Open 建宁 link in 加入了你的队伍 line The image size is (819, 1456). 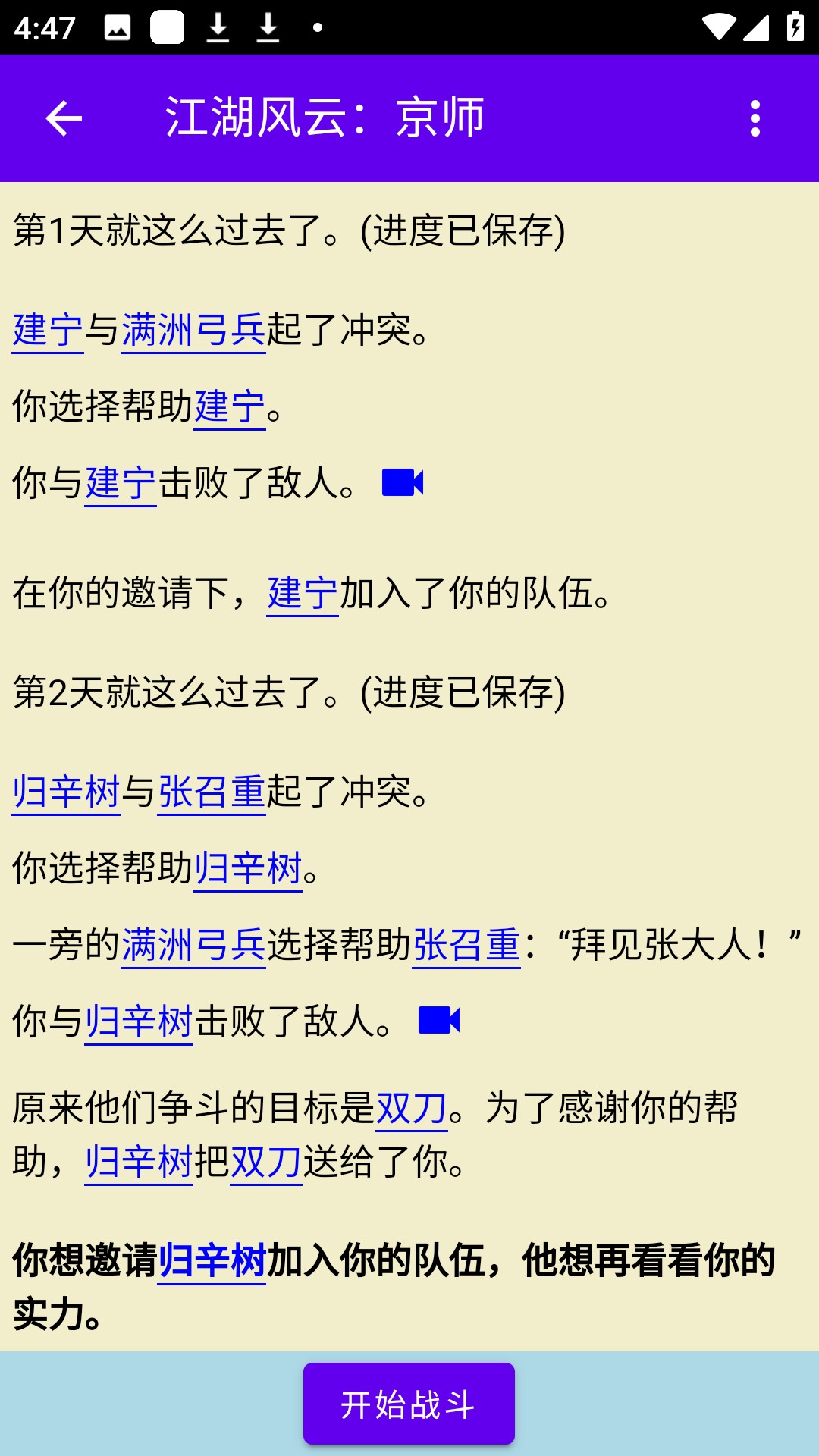(303, 593)
